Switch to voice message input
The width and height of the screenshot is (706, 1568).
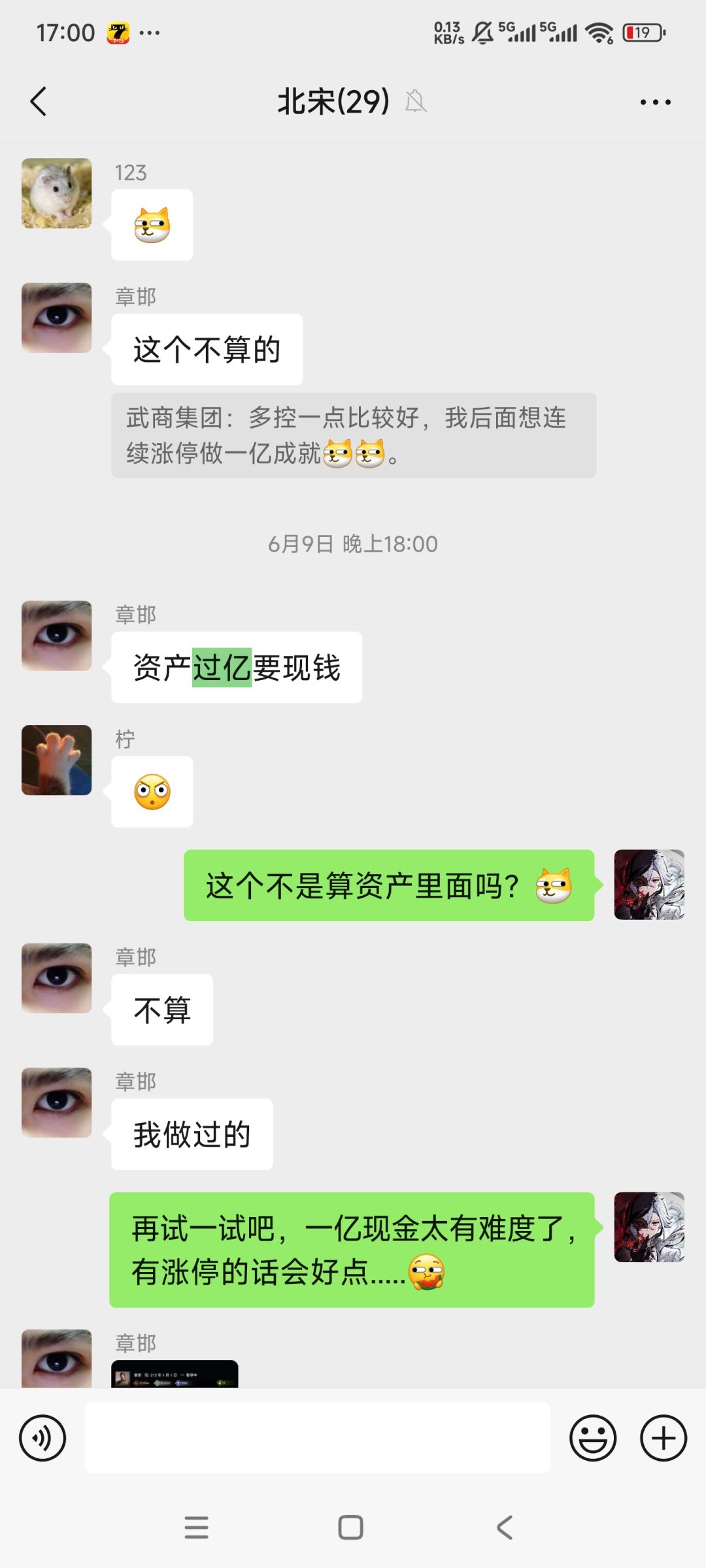(x=42, y=1438)
